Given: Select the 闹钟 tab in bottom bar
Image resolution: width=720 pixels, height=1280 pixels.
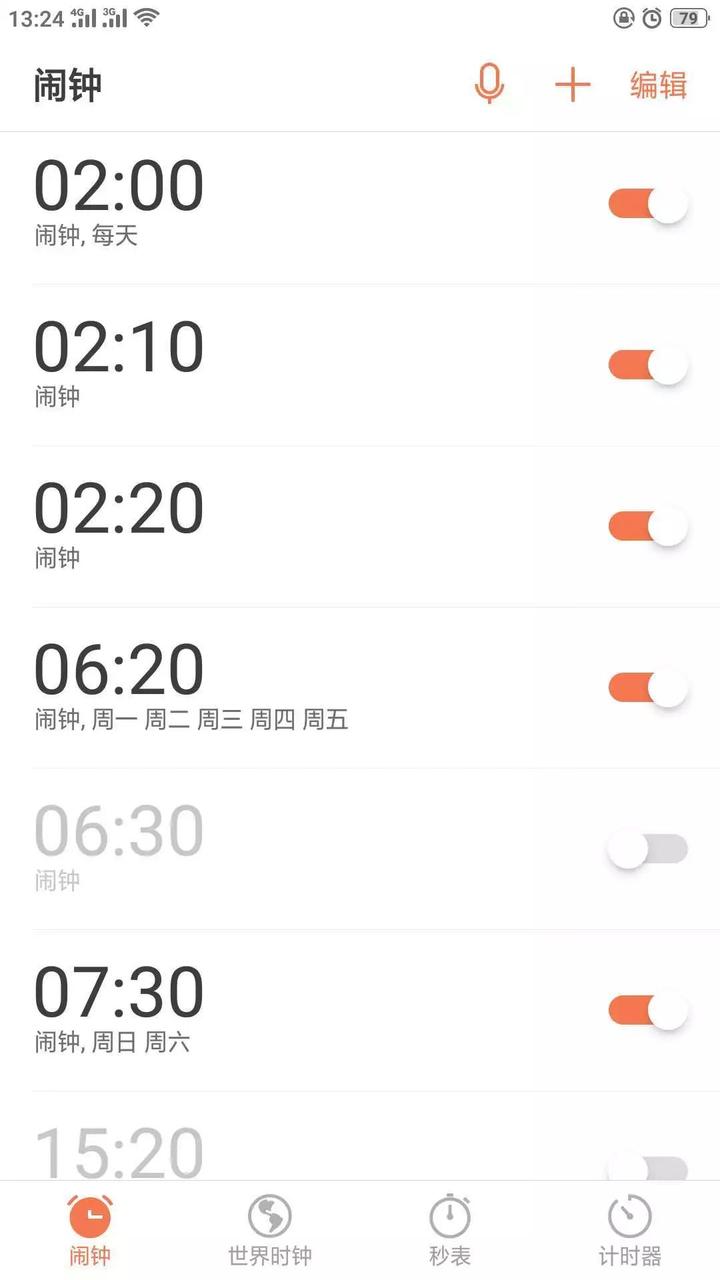Looking at the screenshot, I should (90, 1230).
